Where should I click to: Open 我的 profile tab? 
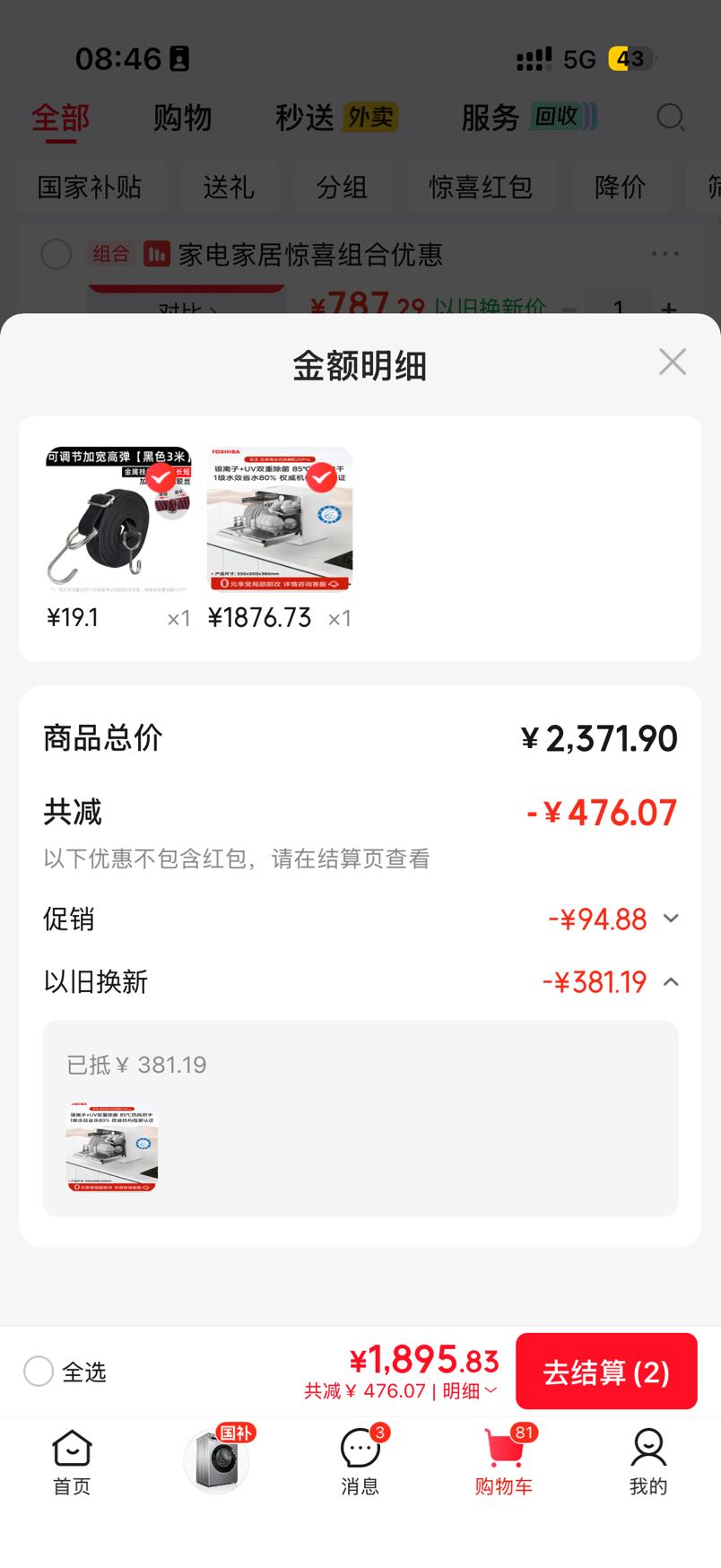point(647,1462)
